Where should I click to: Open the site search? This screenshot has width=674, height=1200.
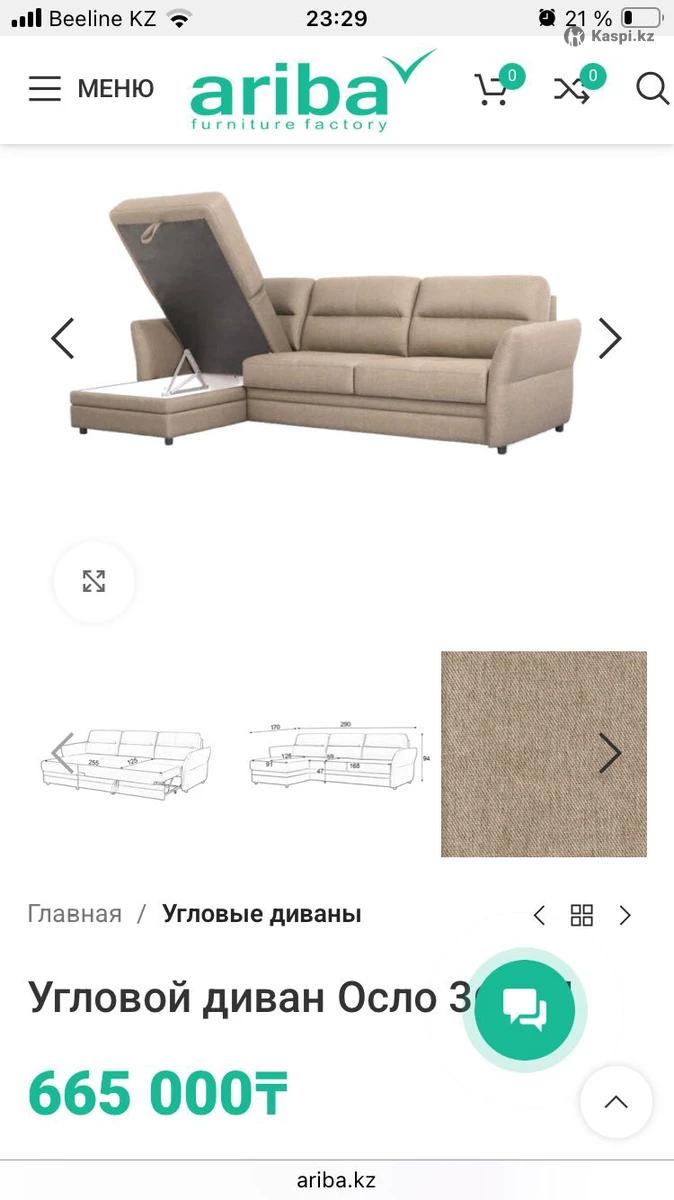tap(652, 89)
